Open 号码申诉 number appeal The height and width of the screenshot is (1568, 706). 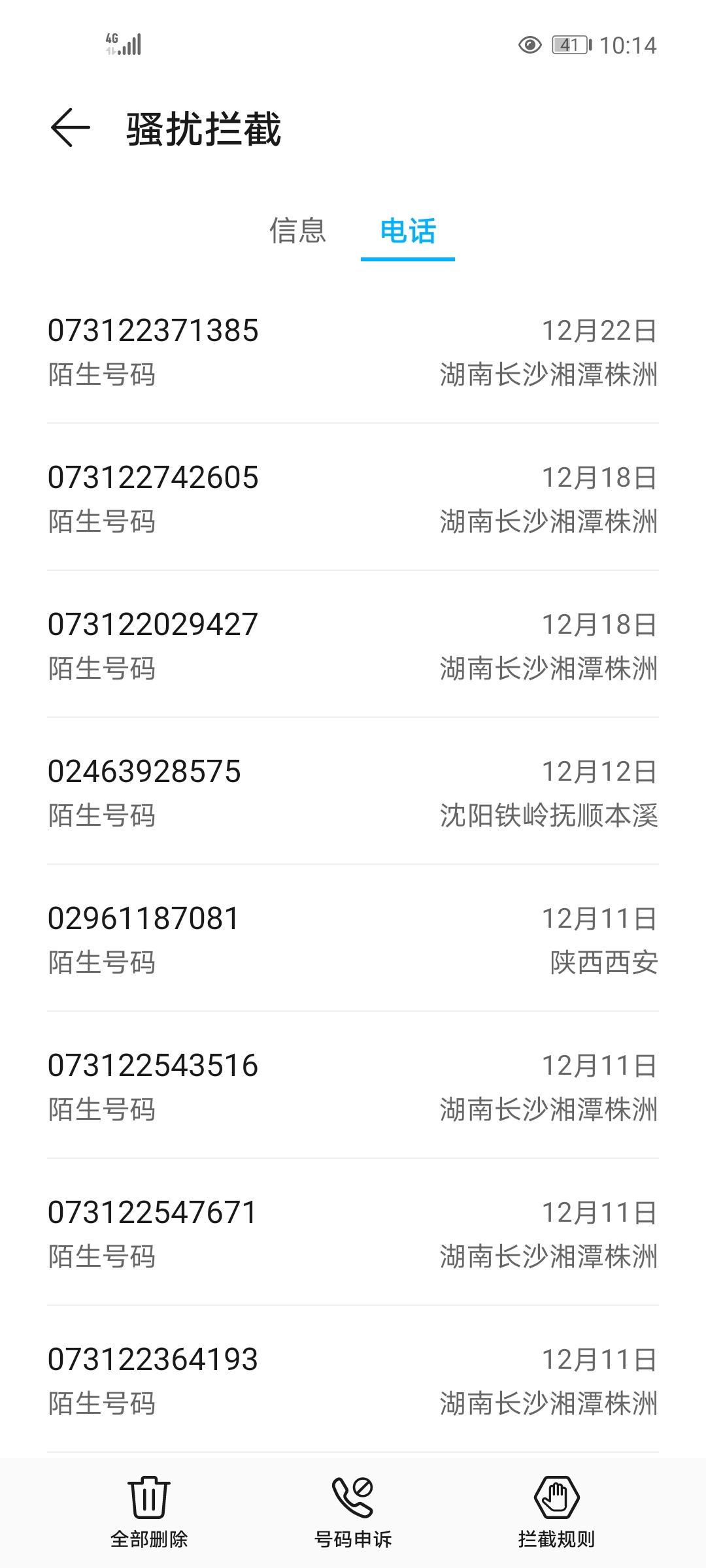353,1512
